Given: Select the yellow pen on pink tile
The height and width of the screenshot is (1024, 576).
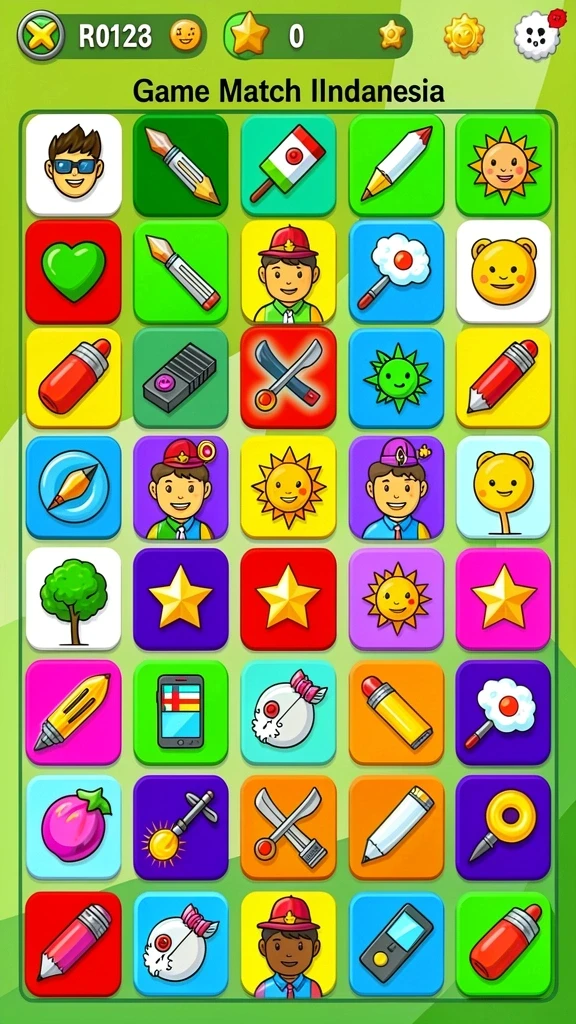Looking at the screenshot, I should 74,712.
